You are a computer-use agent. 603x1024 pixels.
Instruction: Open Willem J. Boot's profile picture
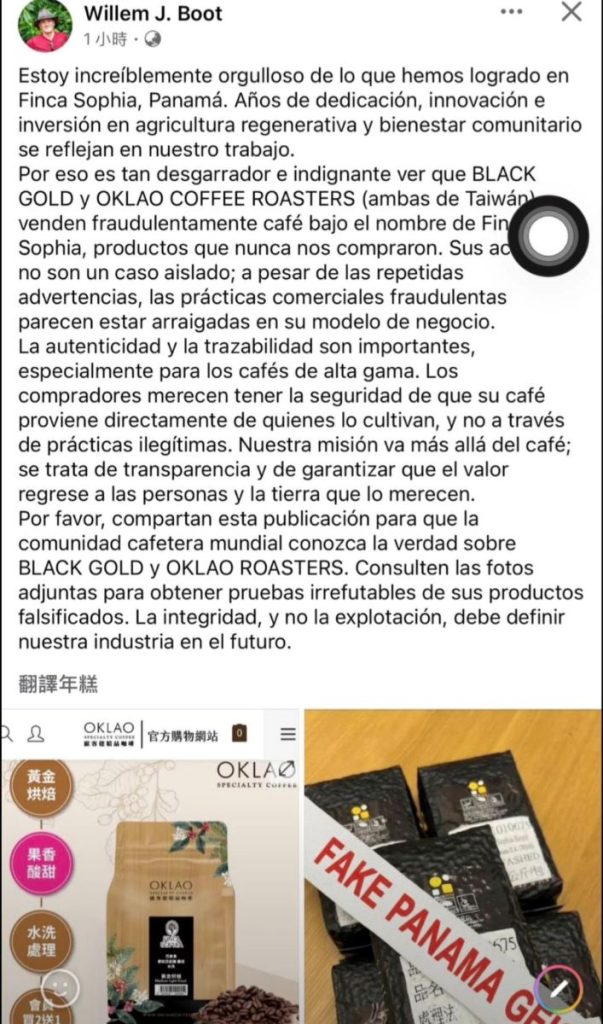pyautogui.click(x=45, y=25)
